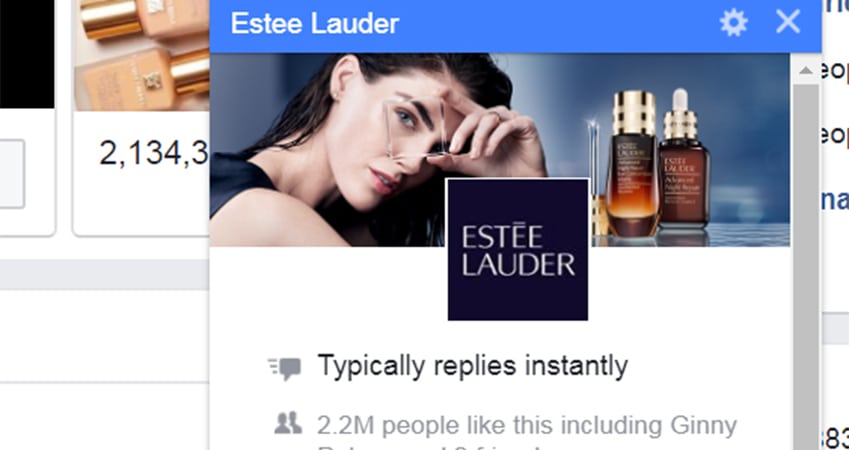Close the Estee Lauder chat window
The height and width of the screenshot is (450, 850).
(x=788, y=22)
